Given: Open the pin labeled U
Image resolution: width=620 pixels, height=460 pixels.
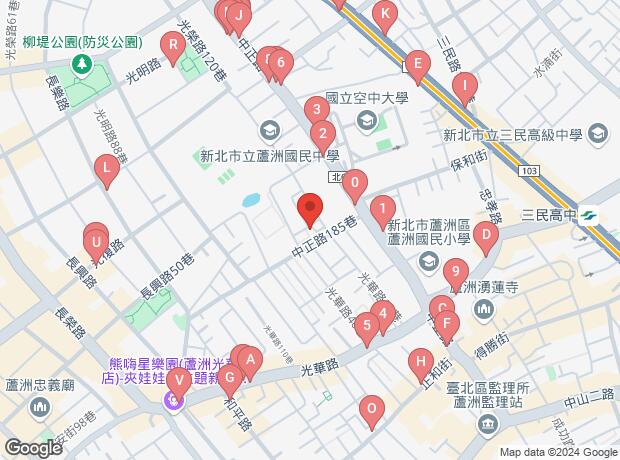Looking at the screenshot, I should (96, 241).
